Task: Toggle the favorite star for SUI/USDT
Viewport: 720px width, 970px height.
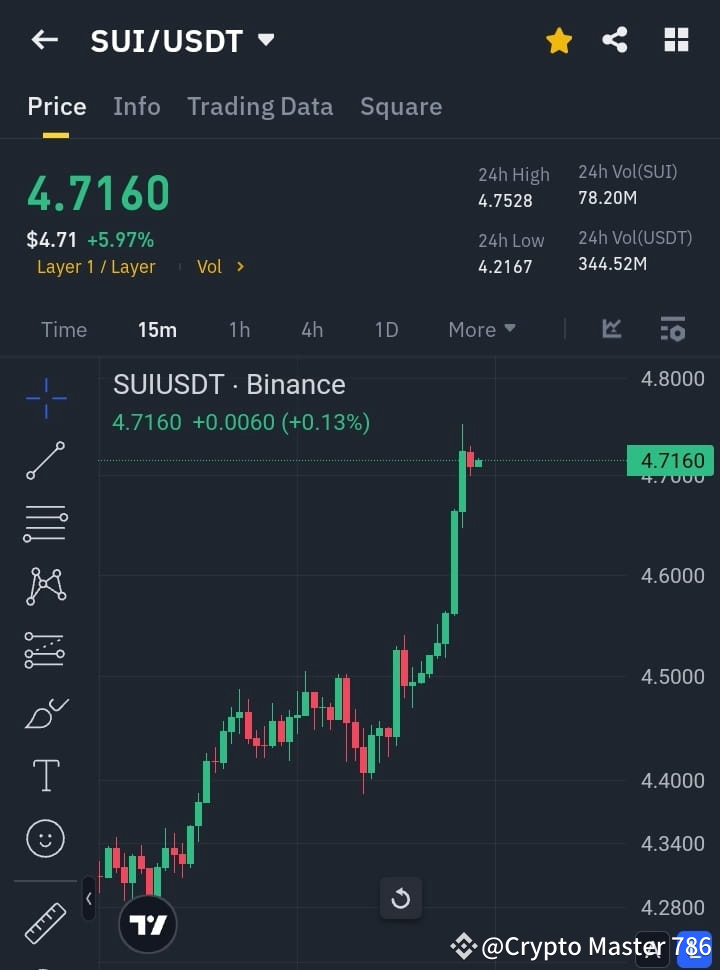Action: coord(559,40)
